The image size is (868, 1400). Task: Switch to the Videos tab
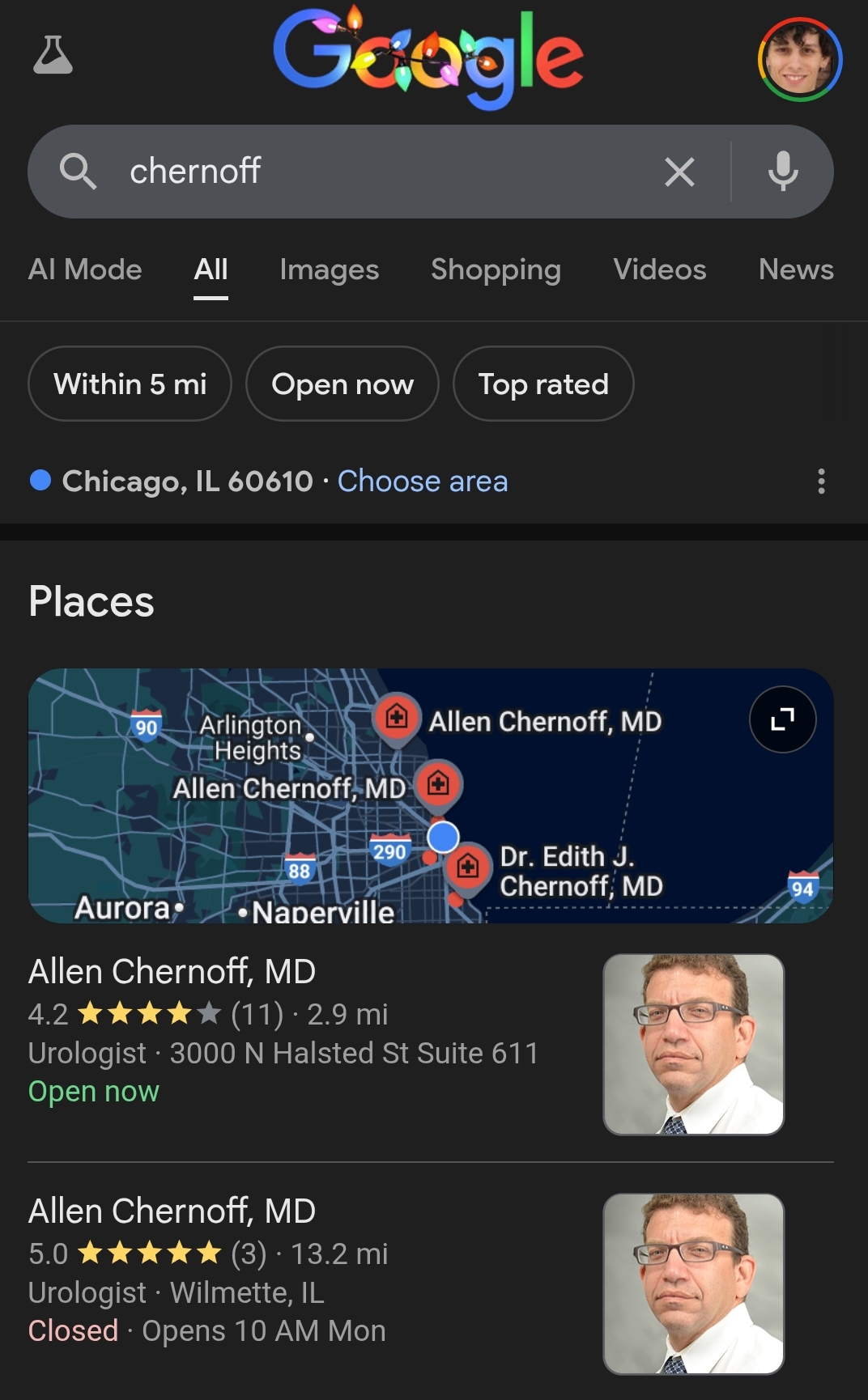pyautogui.click(x=659, y=269)
